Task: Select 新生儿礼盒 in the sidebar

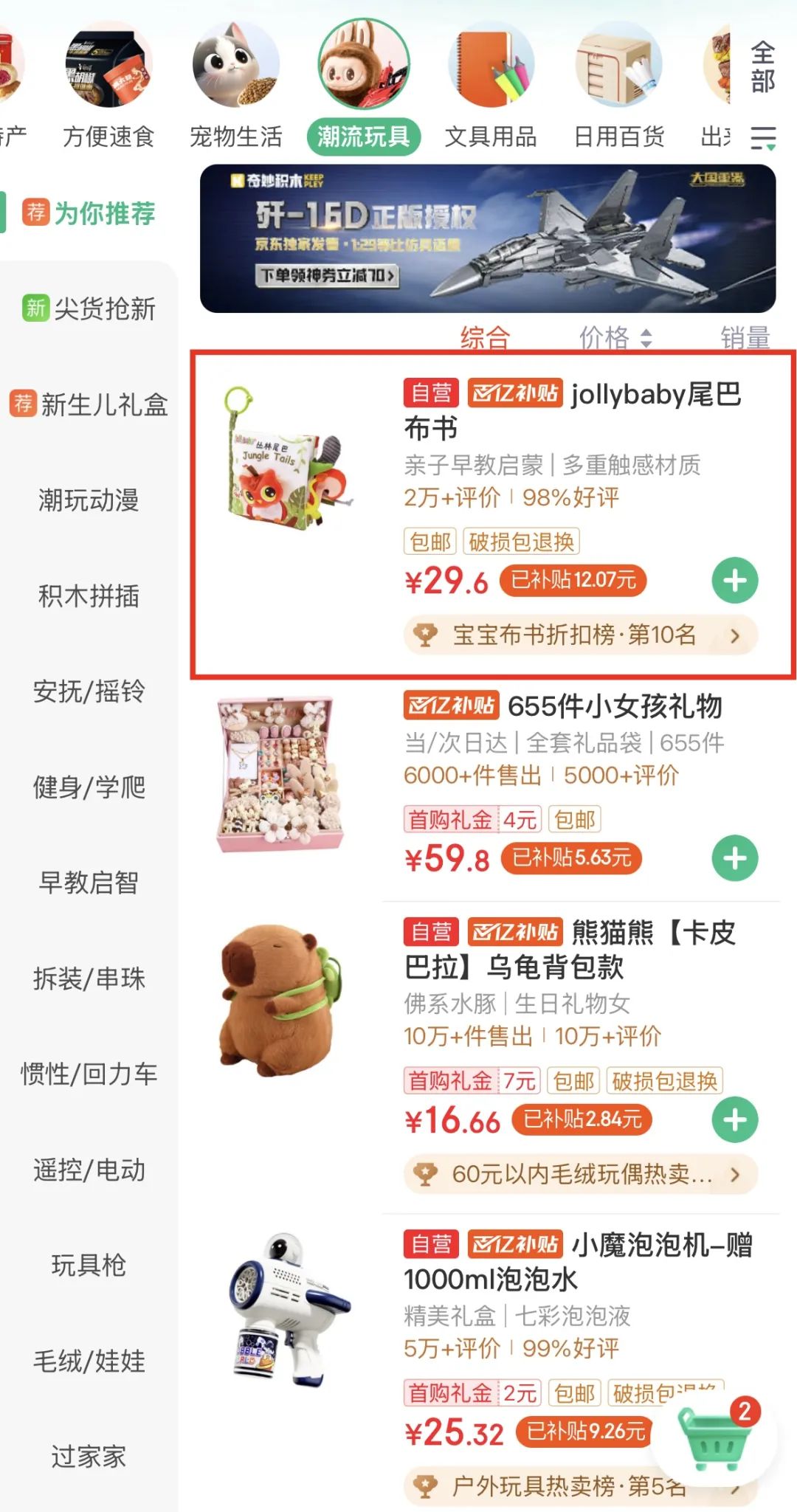Action: (89, 404)
